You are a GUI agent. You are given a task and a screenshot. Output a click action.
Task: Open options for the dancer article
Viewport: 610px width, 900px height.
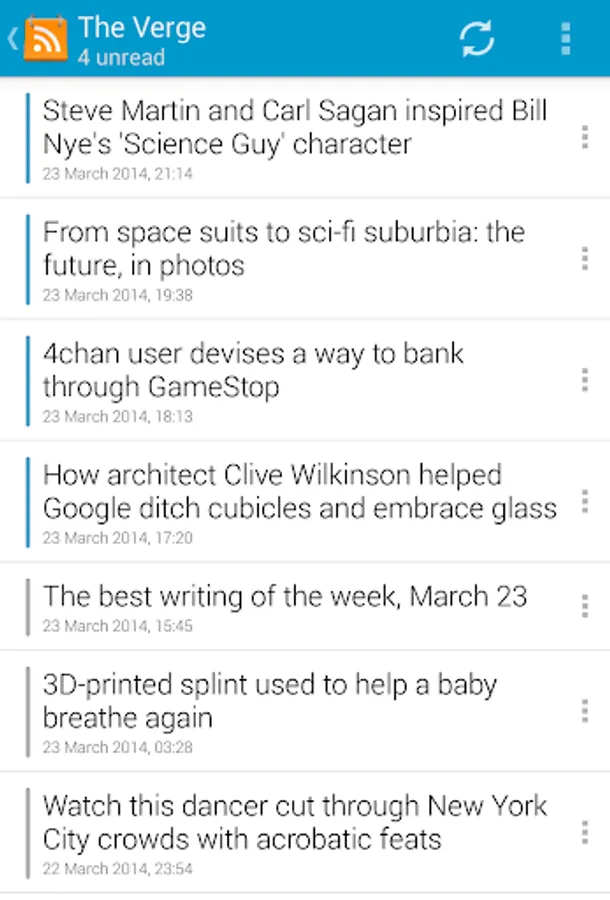click(584, 832)
